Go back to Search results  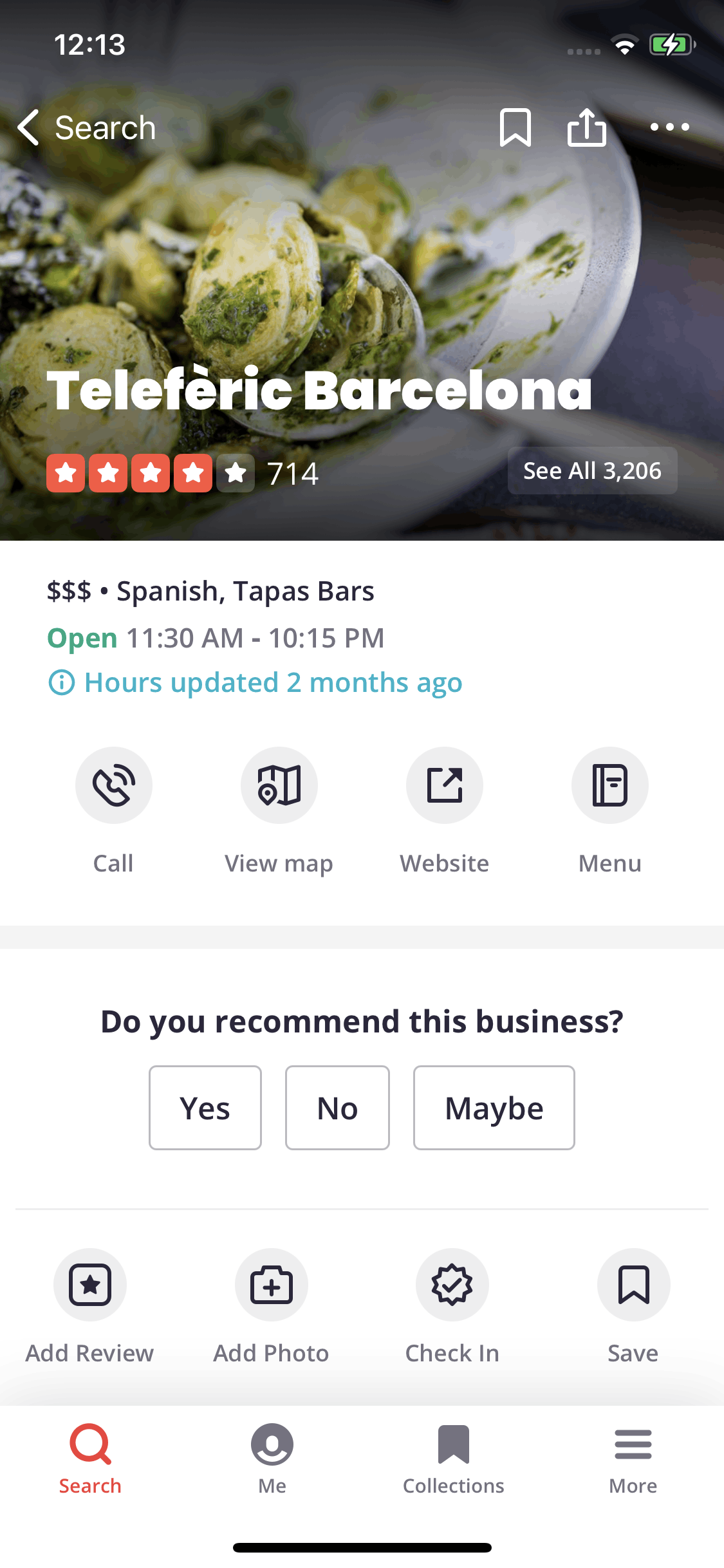(87, 127)
